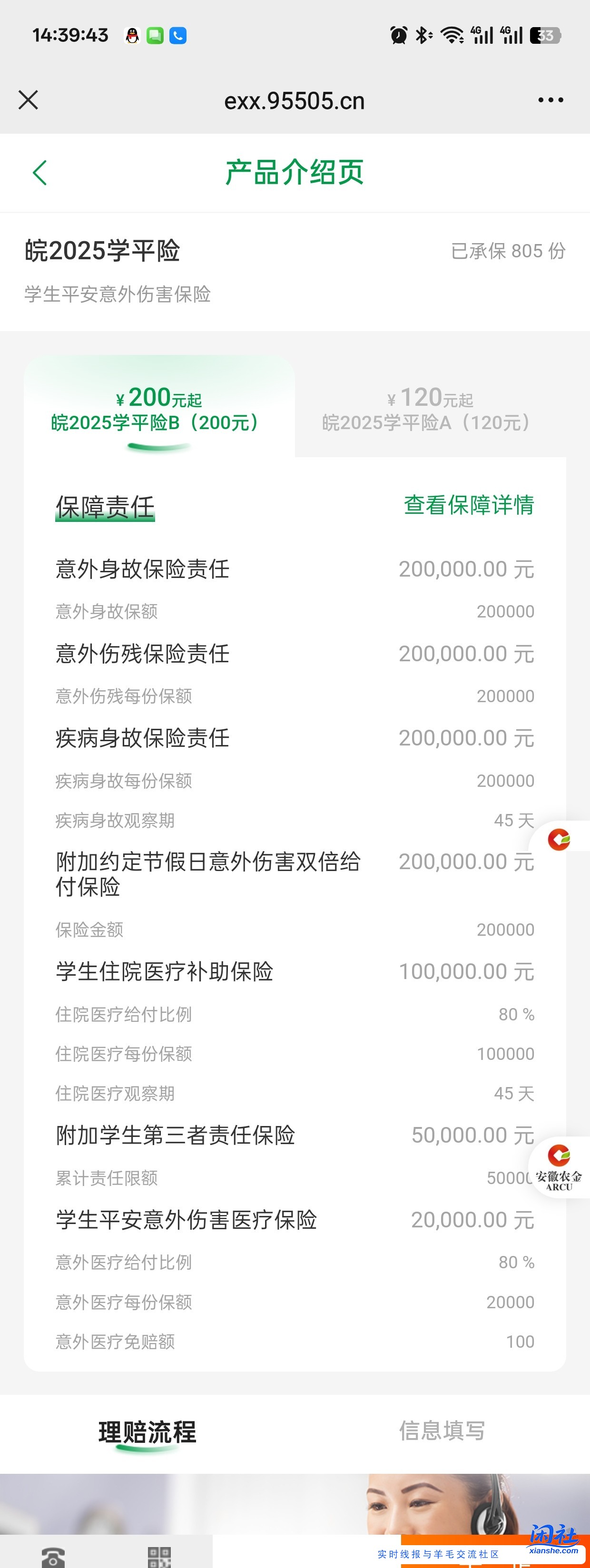The height and width of the screenshot is (1568, 590).
Task: Tap the green back arrow
Action: [39, 172]
